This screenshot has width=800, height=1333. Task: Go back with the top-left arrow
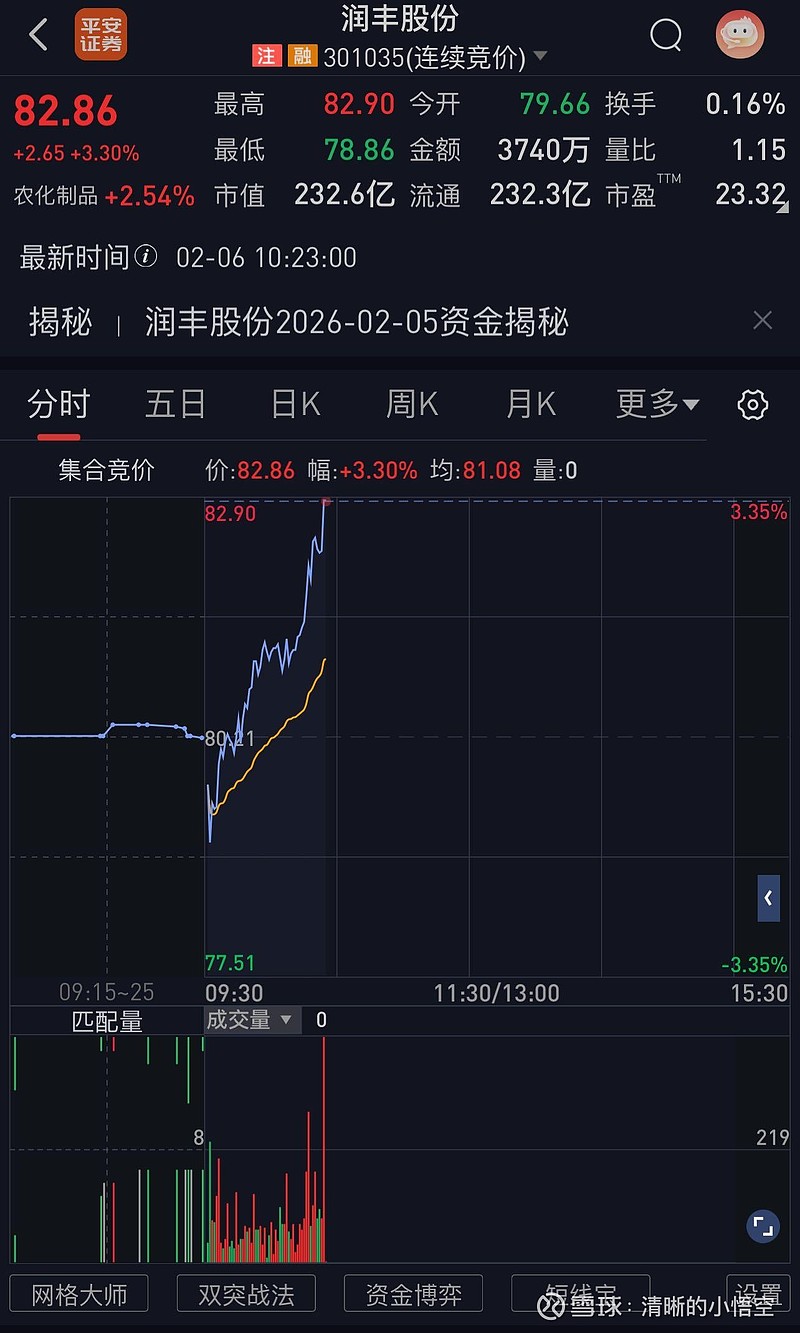tap(38, 35)
